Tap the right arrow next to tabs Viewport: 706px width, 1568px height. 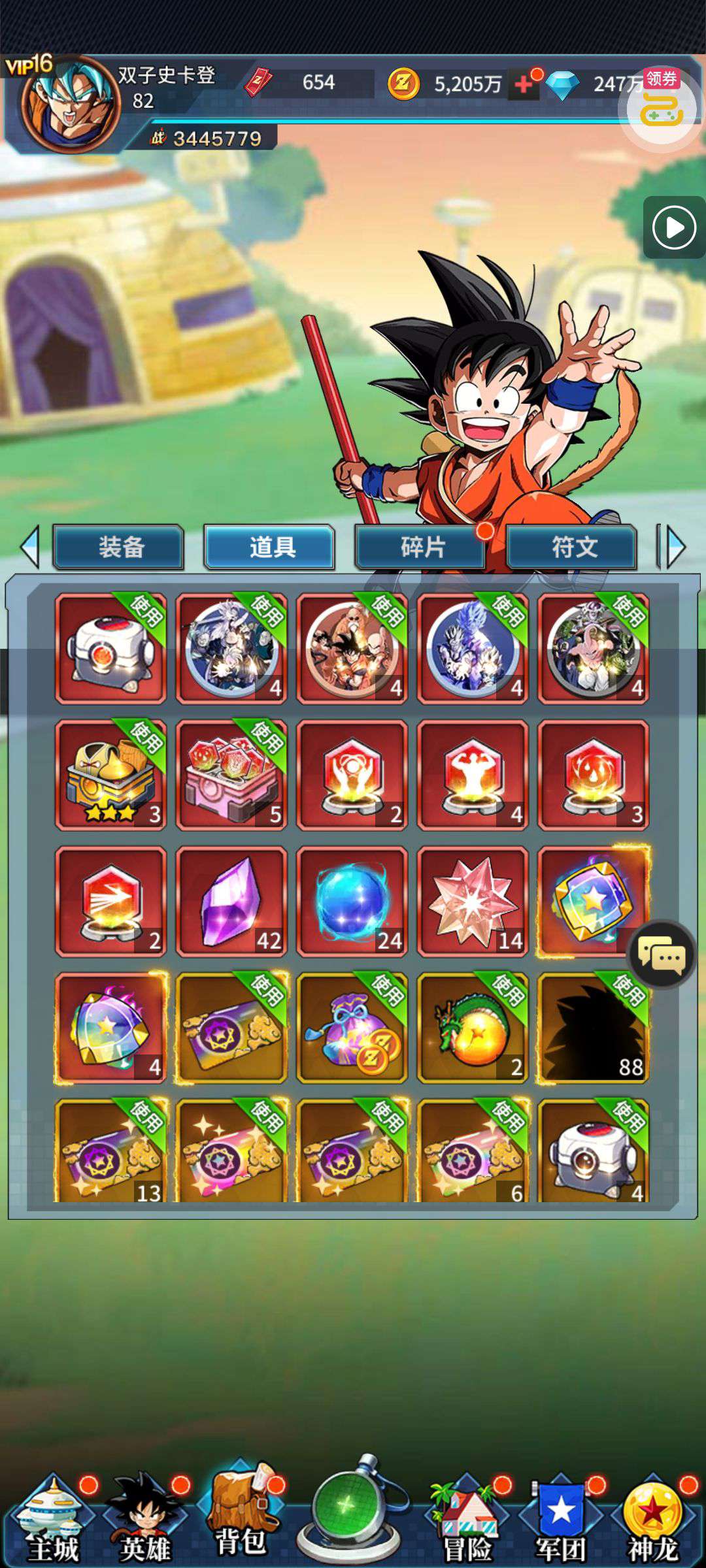674,547
